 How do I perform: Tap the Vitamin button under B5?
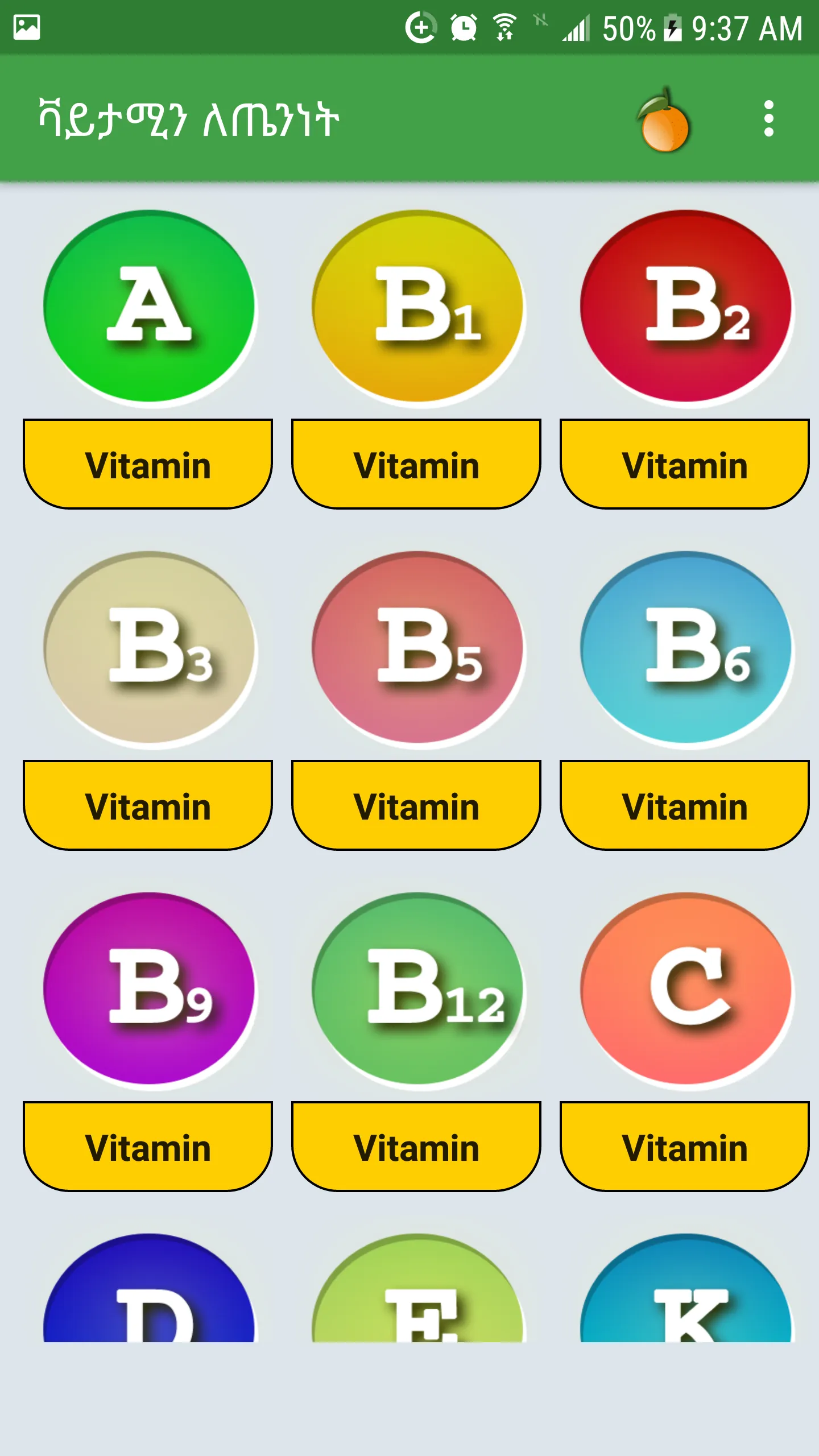point(416,805)
